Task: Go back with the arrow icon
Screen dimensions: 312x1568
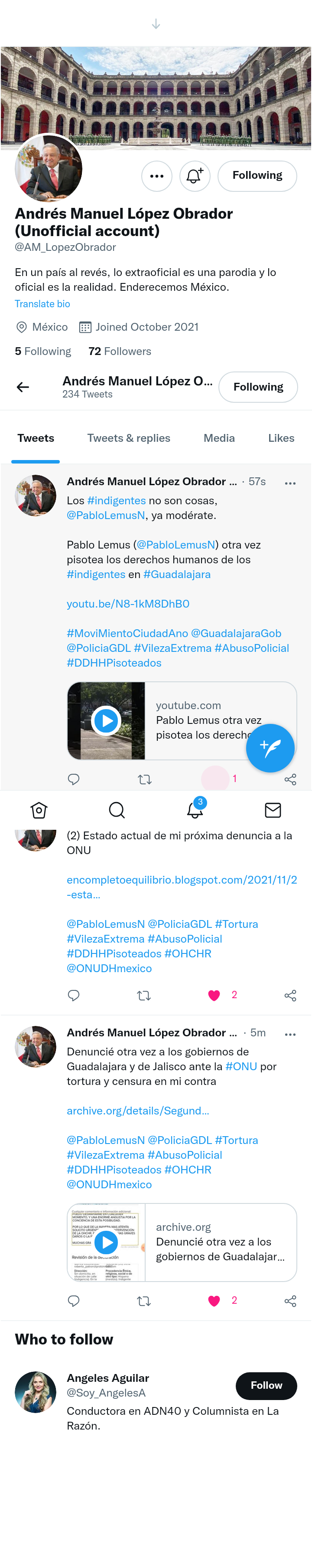Action: [x=23, y=387]
